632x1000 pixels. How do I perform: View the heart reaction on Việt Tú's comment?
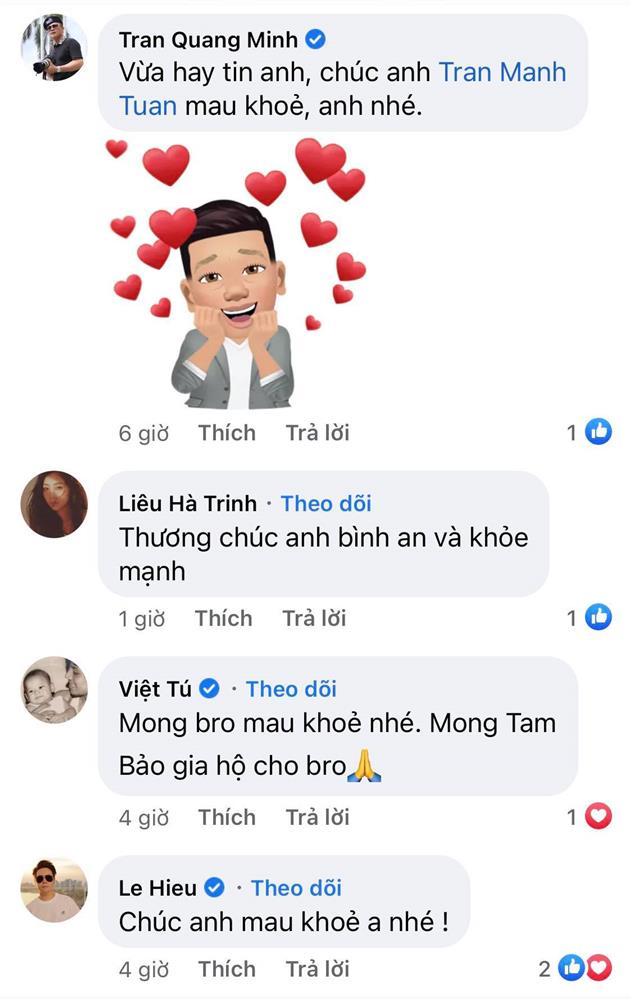click(598, 818)
